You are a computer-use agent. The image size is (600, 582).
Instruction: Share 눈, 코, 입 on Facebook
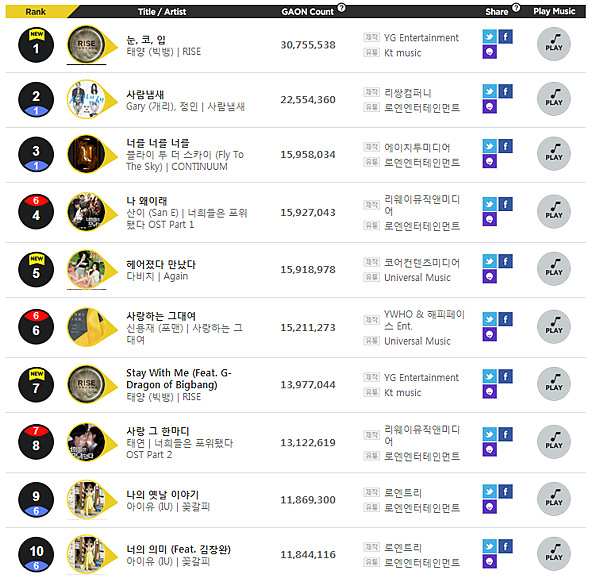pos(505,36)
